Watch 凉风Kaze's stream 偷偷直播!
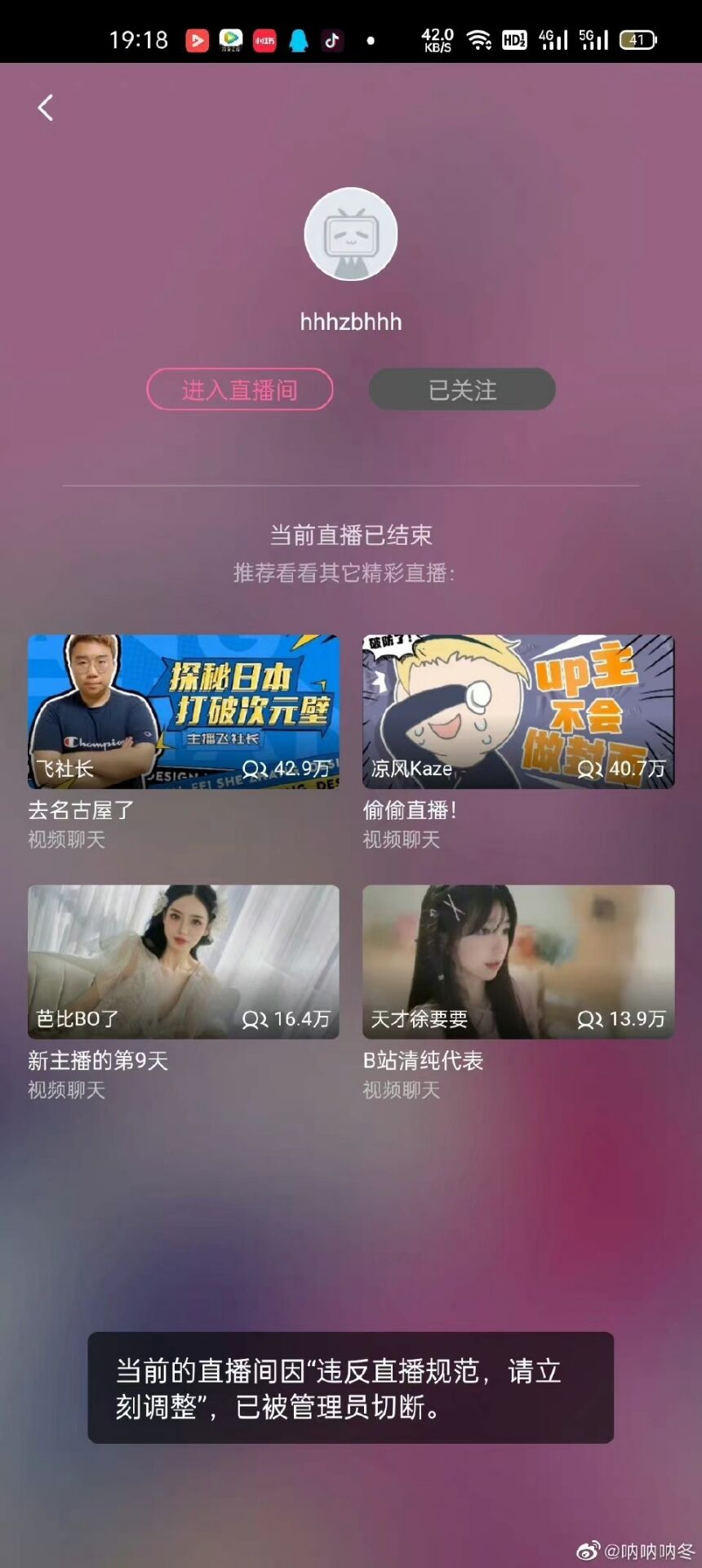The width and height of the screenshot is (702, 1568). click(x=518, y=712)
